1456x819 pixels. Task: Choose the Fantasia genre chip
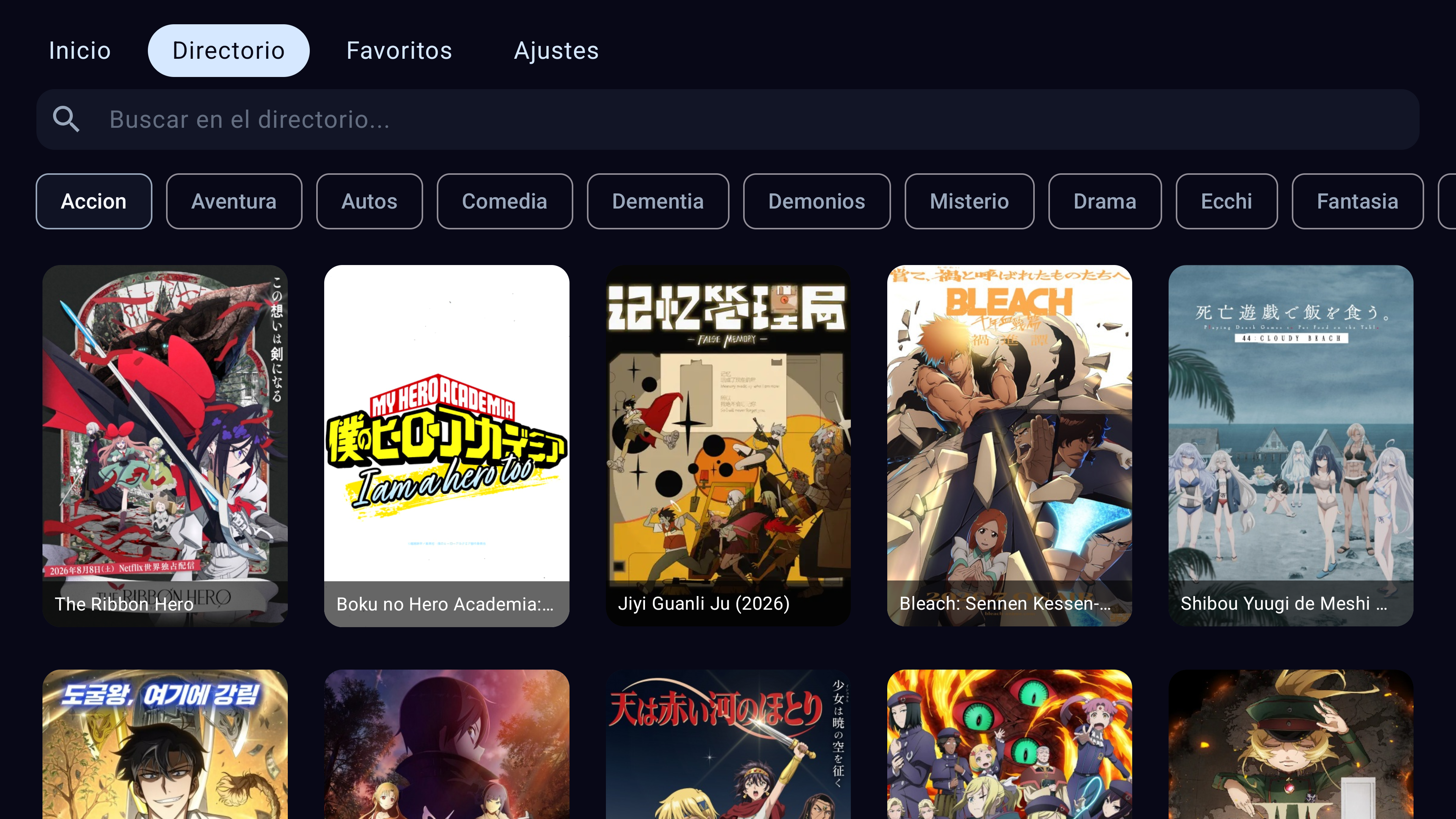(x=1358, y=201)
